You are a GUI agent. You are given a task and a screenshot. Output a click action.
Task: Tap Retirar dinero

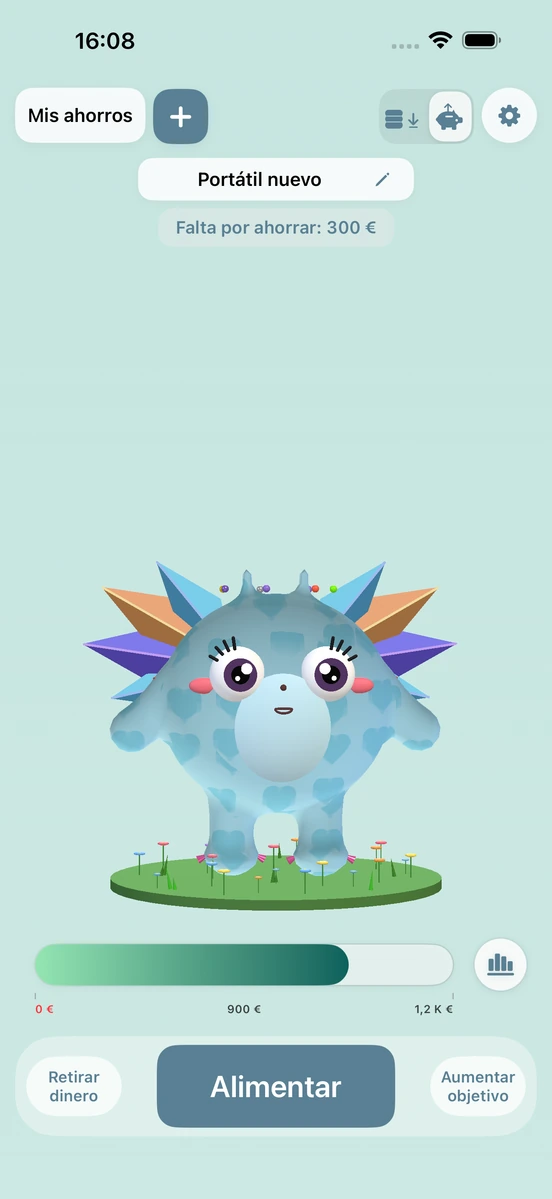pos(74,1086)
